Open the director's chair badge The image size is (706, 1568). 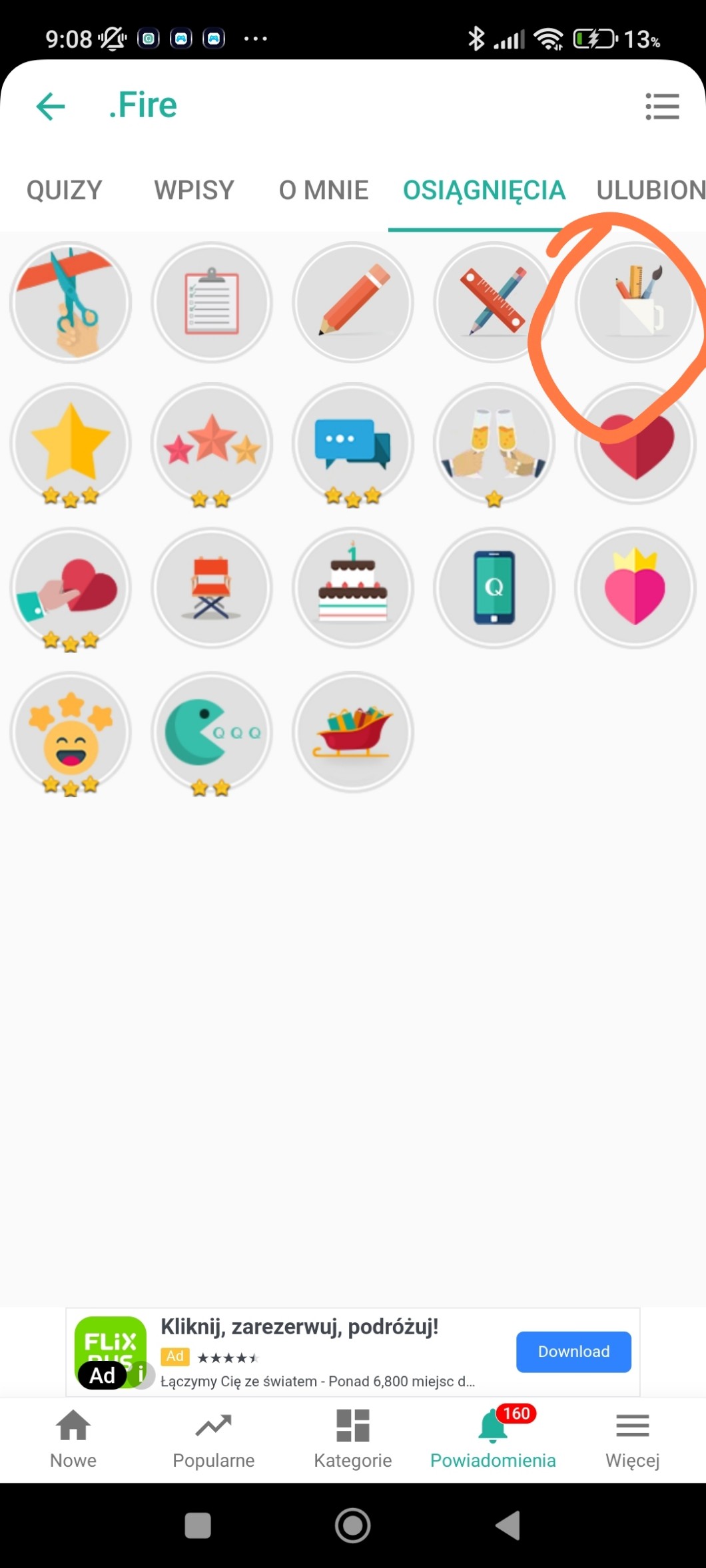(x=212, y=587)
